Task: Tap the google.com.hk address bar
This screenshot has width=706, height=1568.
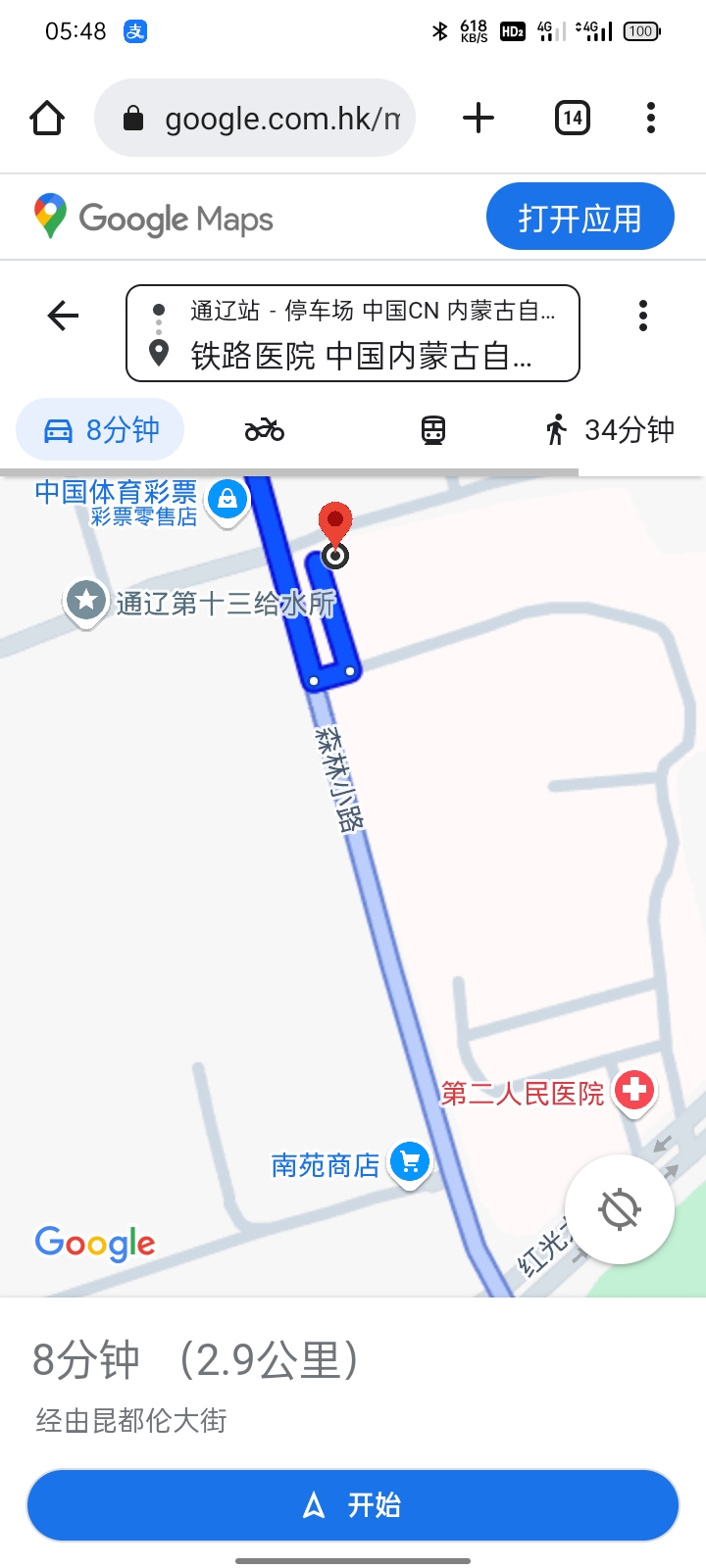Action: 255,119
